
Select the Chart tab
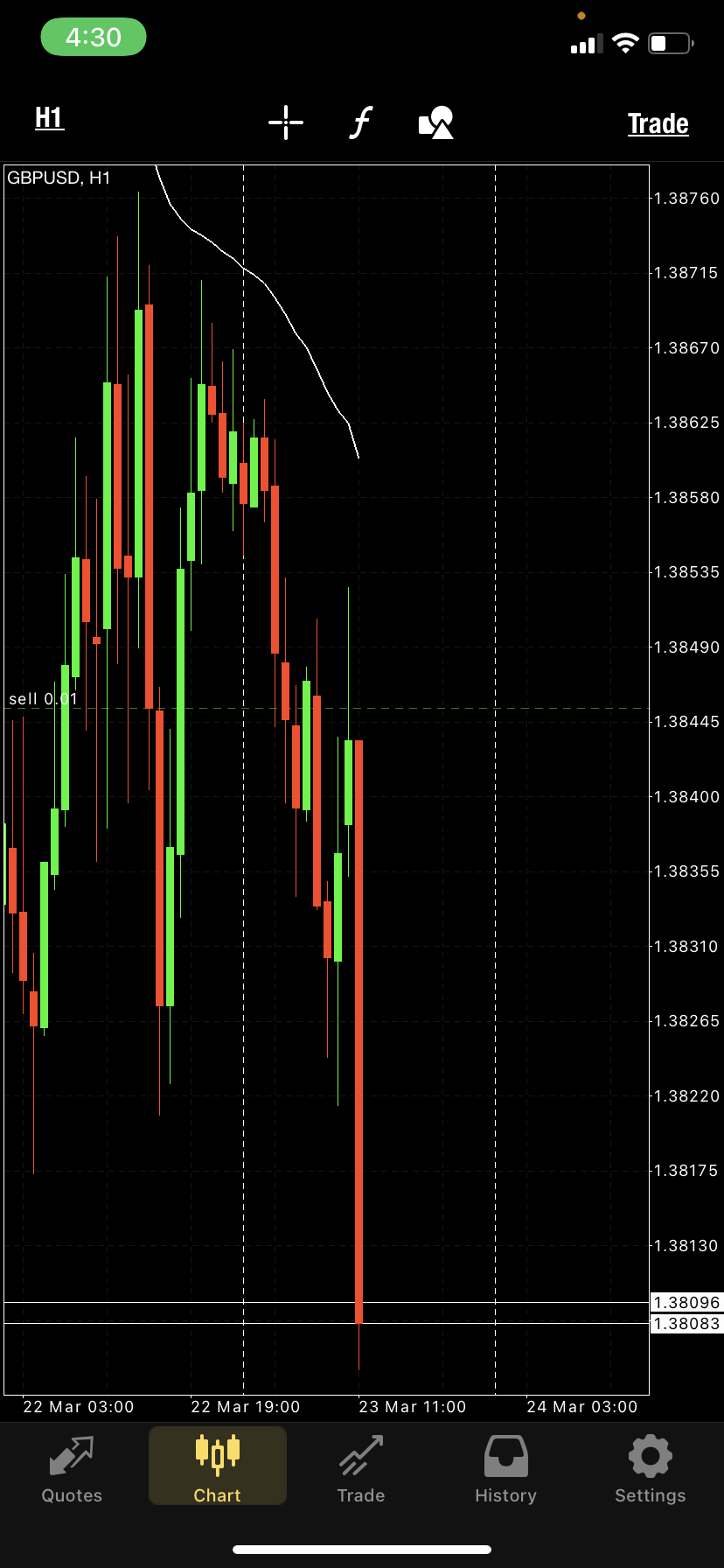[x=217, y=1469]
